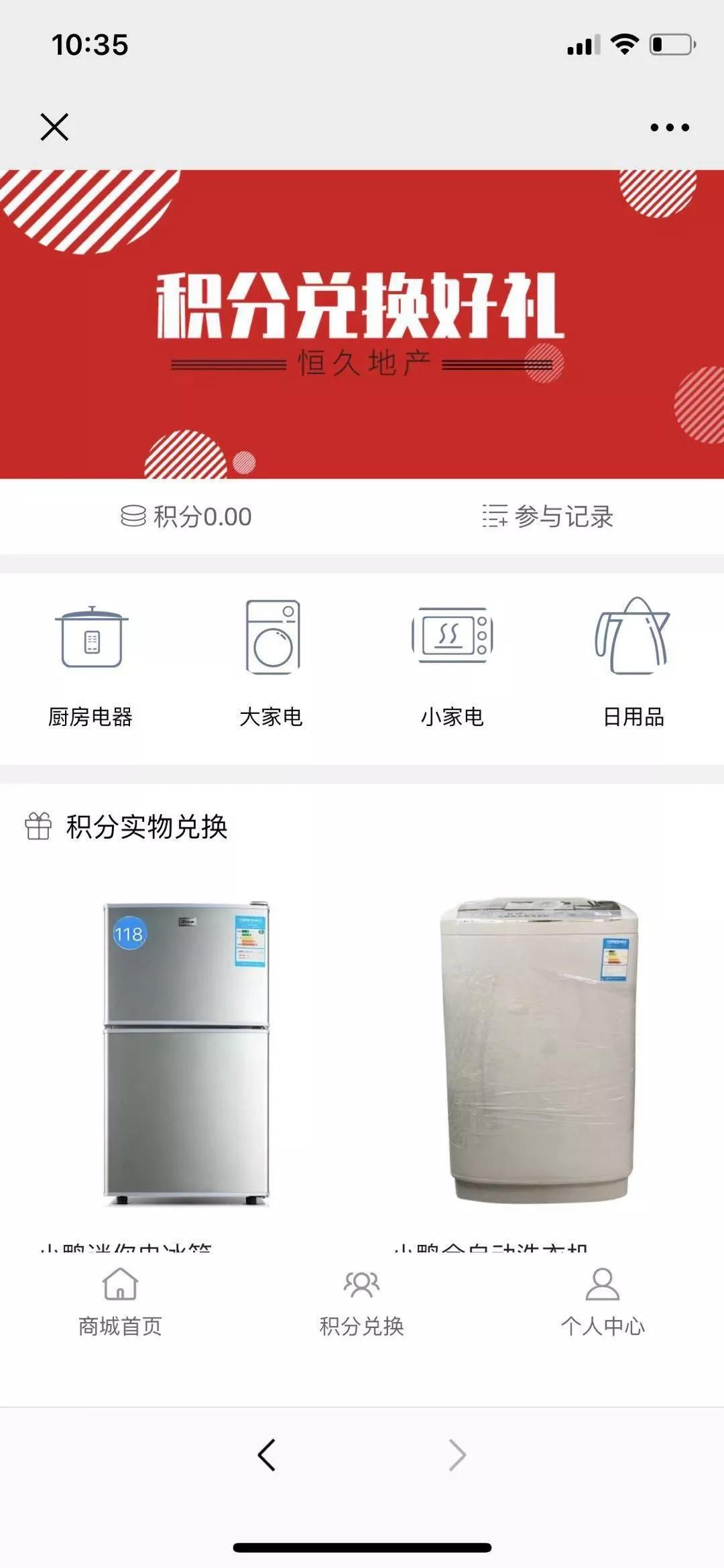Image resolution: width=724 pixels, height=1568 pixels.
Task: View 积分 points balance
Action: click(x=186, y=516)
